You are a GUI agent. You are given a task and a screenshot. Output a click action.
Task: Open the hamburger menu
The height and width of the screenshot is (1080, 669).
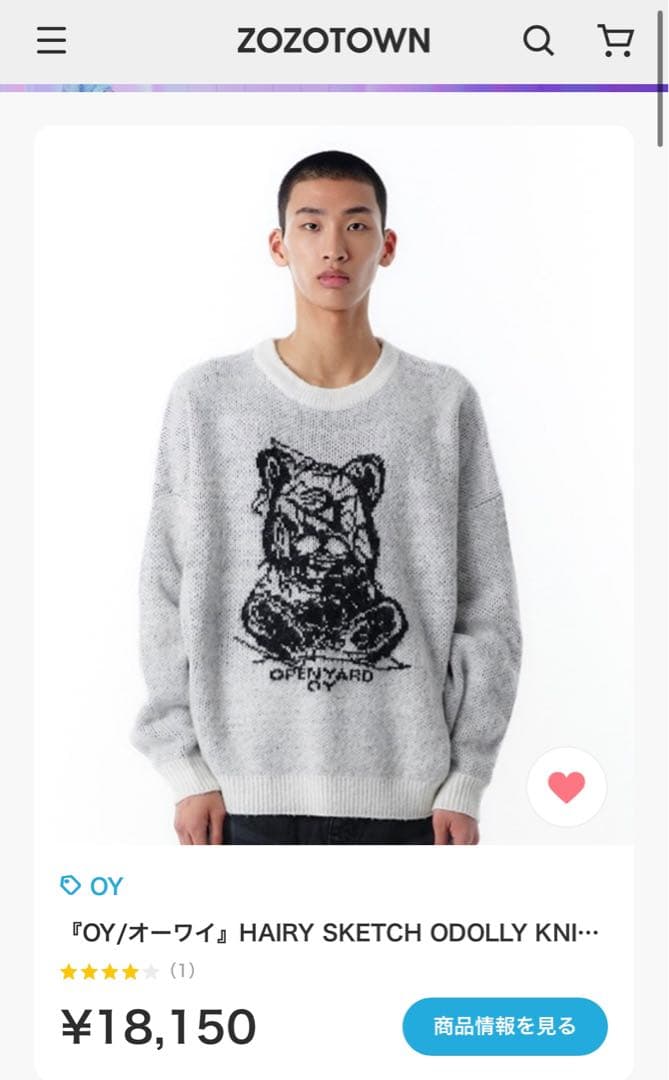point(51,41)
